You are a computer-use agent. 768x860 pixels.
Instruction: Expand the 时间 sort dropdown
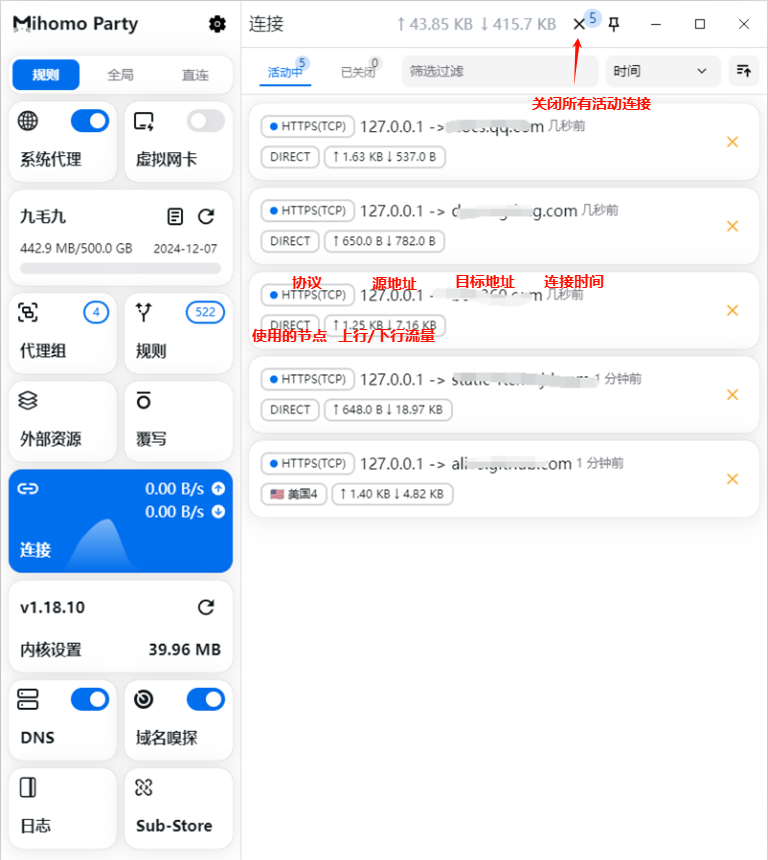(662, 71)
